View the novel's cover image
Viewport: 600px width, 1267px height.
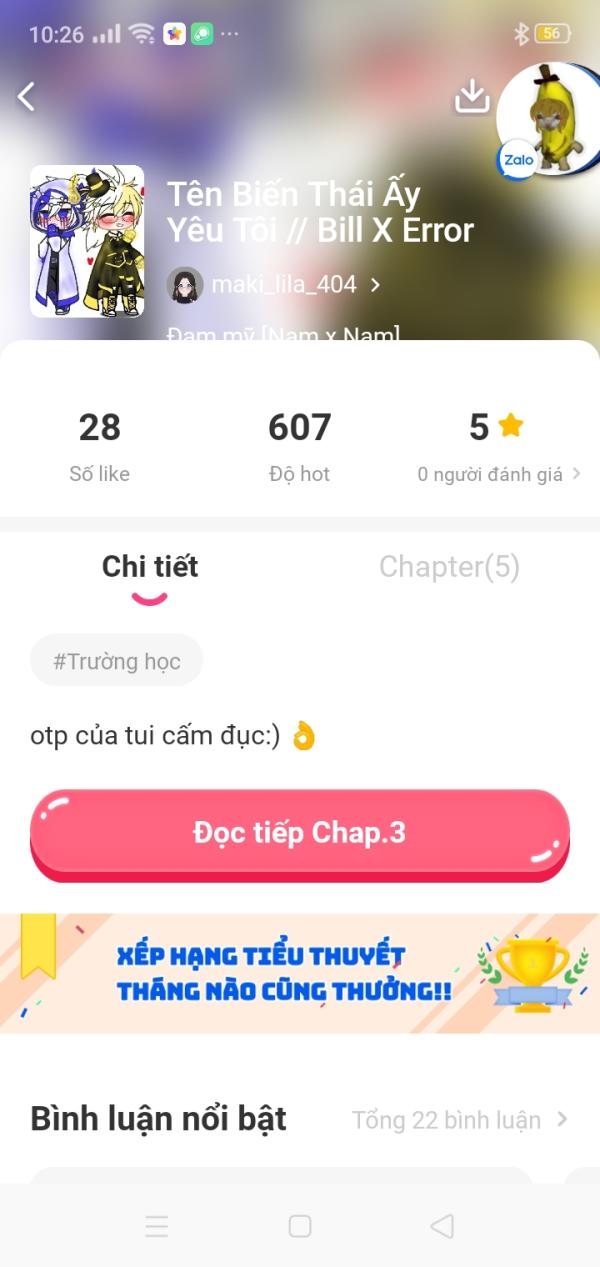[87, 241]
